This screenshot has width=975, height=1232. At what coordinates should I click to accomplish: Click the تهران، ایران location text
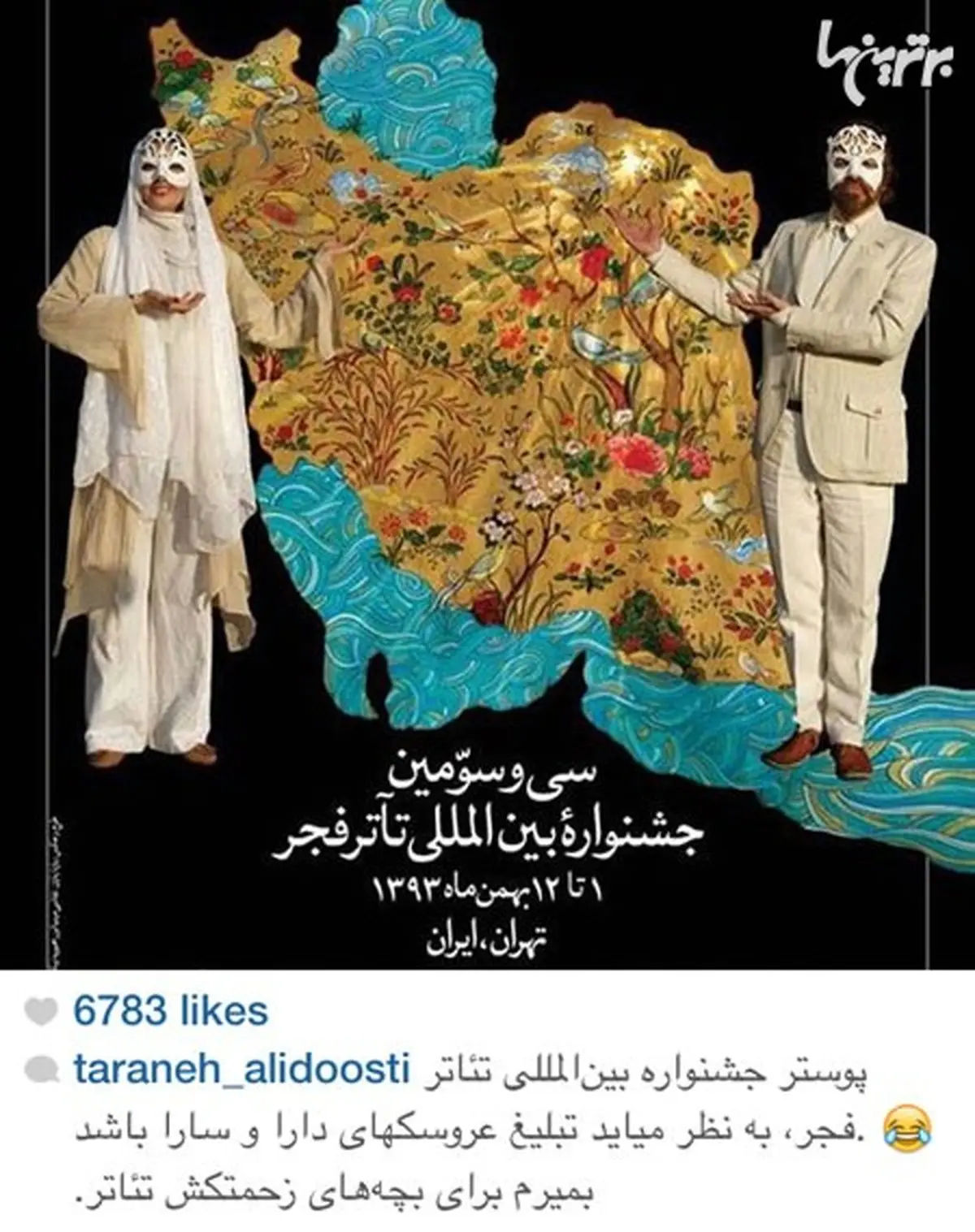pyautogui.click(x=487, y=934)
